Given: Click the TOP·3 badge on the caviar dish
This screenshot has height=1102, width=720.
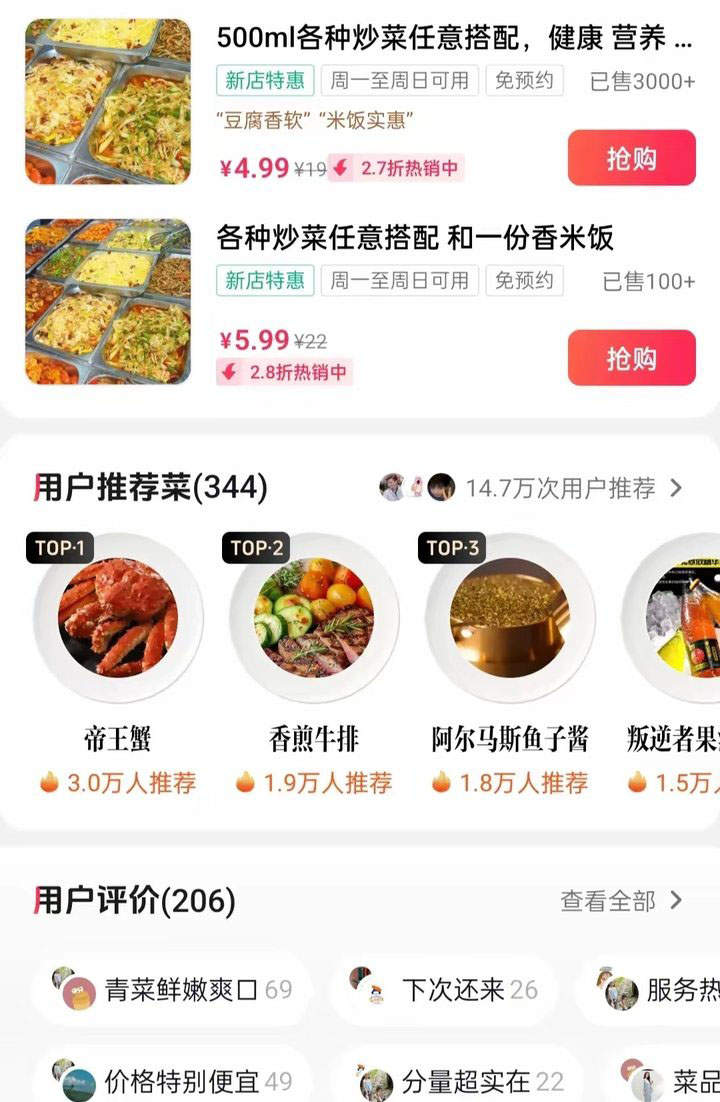Looking at the screenshot, I should tap(450, 548).
